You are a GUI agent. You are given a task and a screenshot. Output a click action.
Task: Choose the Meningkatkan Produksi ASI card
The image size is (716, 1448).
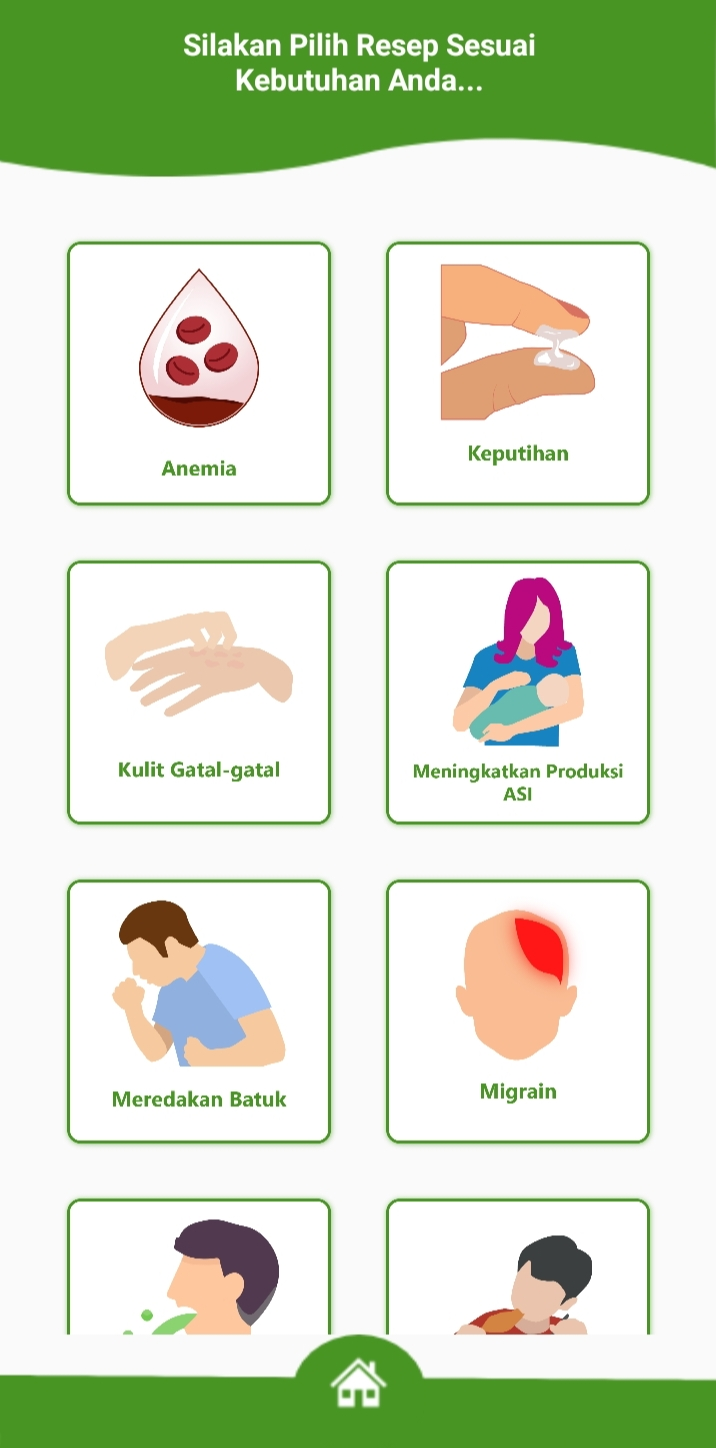[x=518, y=692]
